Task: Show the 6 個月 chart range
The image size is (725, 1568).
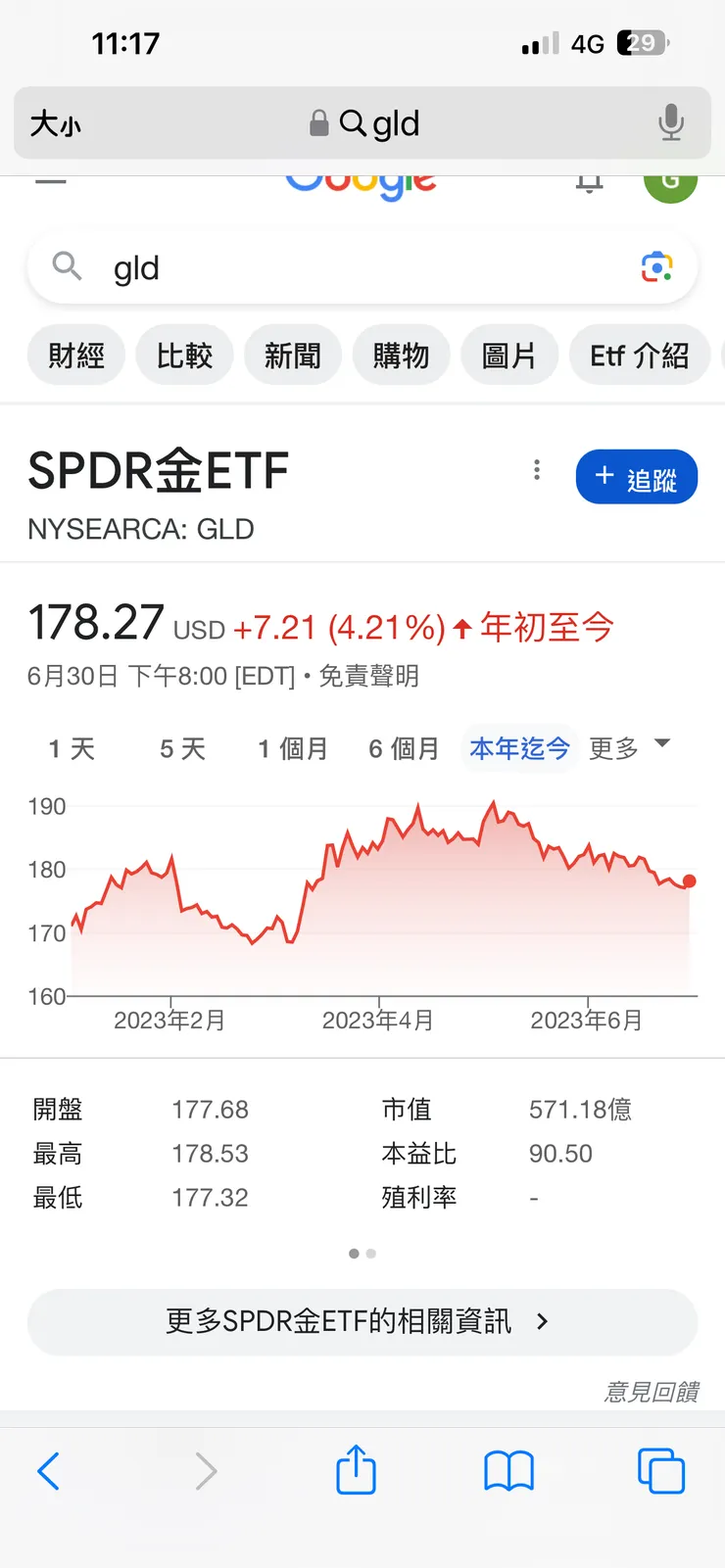Action: coord(404,749)
